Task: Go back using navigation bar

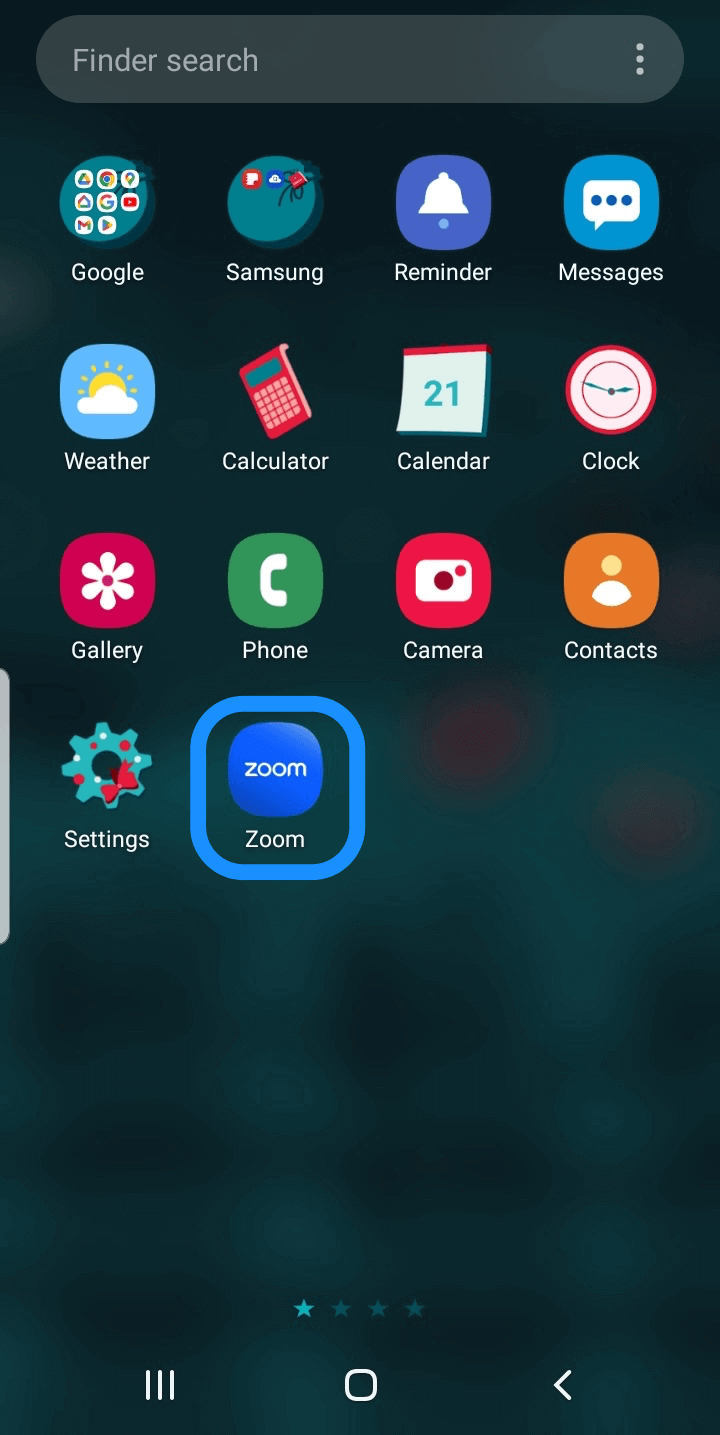Action: (562, 1385)
